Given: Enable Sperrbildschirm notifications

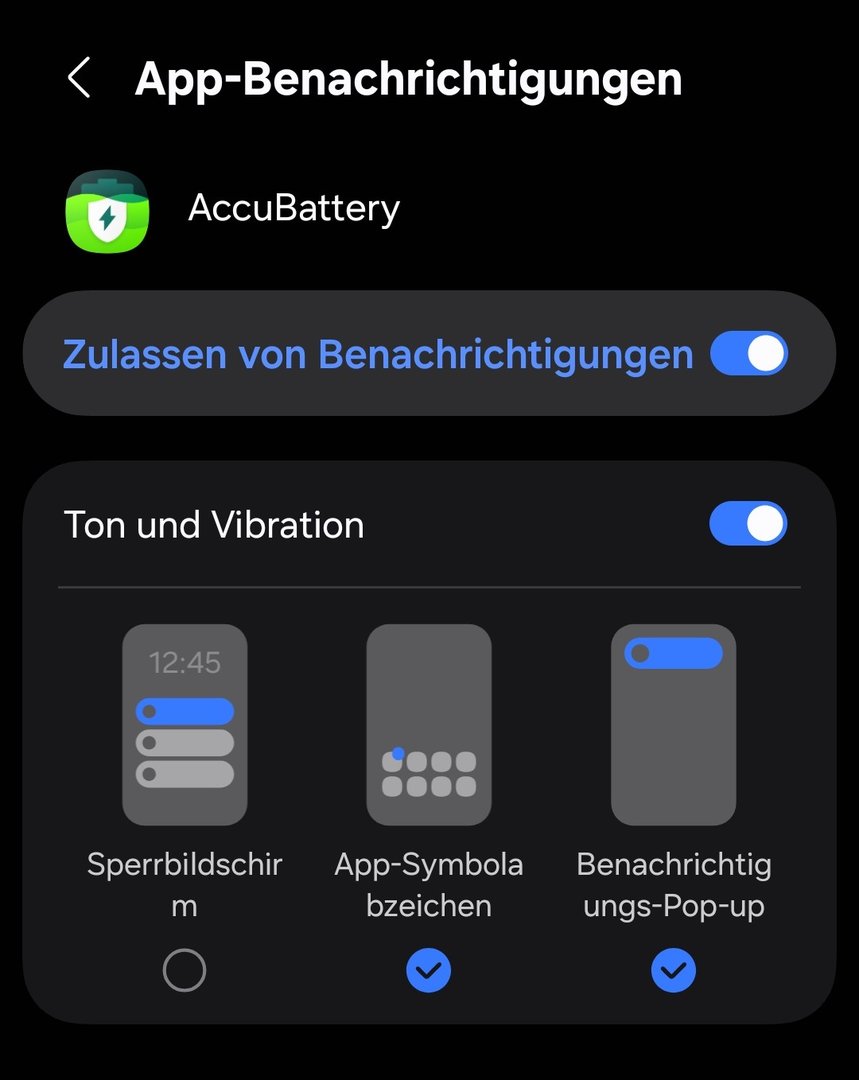Looking at the screenshot, I should point(184,970).
